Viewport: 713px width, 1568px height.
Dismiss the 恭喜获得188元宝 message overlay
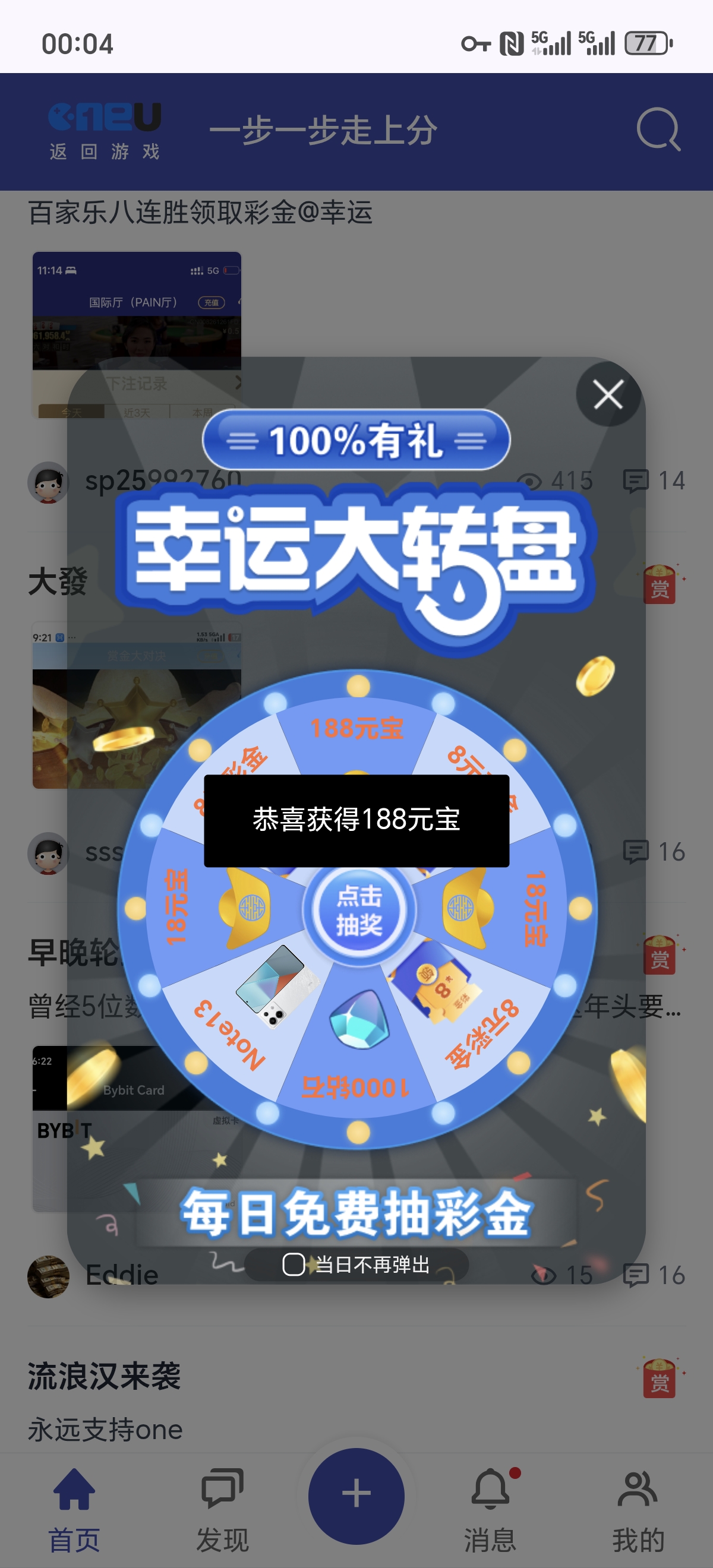pos(356,818)
